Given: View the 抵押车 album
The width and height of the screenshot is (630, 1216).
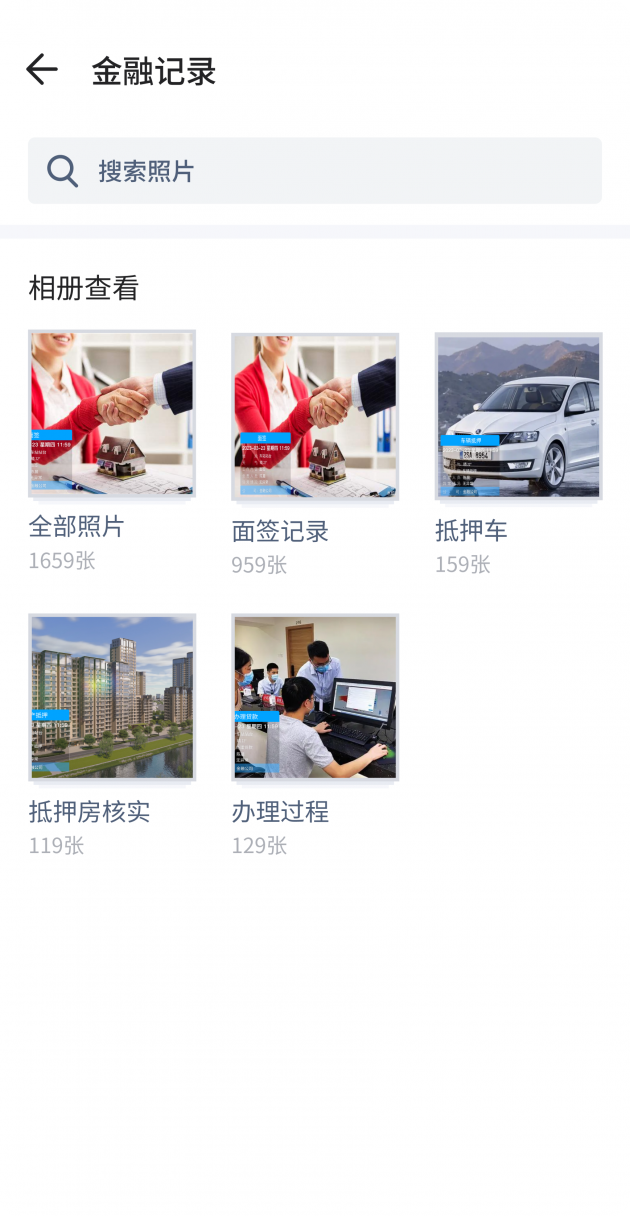Looking at the screenshot, I should (x=518, y=416).
